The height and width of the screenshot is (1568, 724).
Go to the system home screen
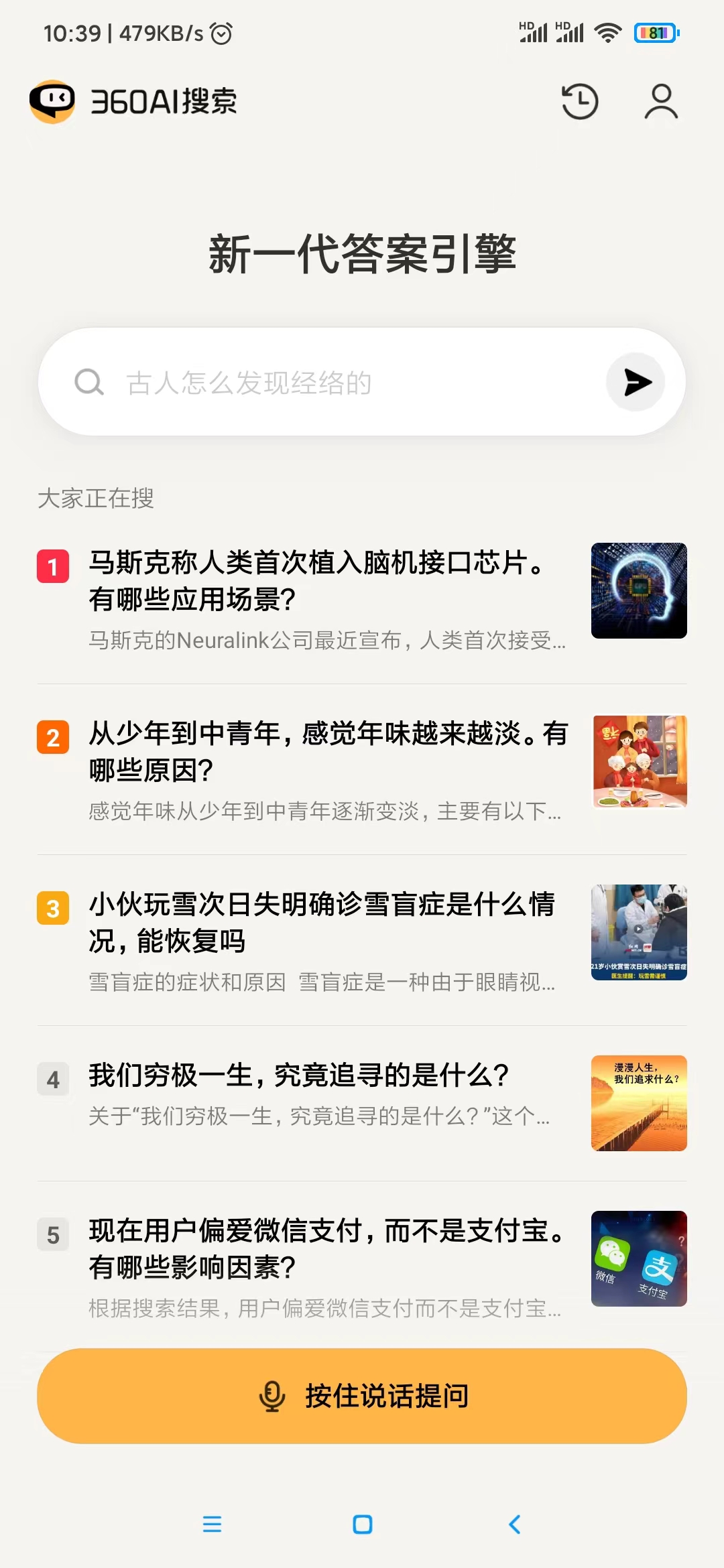(362, 1524)
